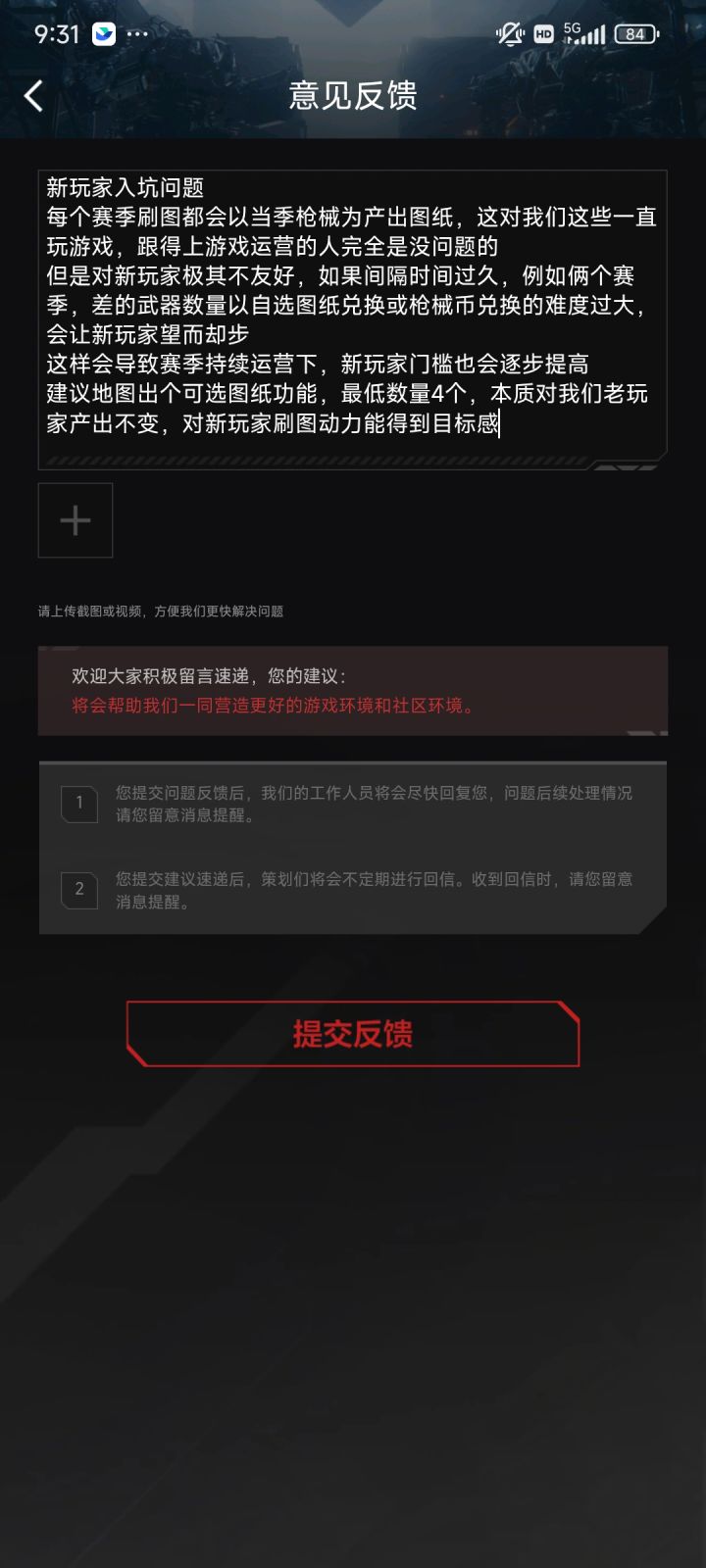Tap the plus icon to add a screenshot
Image resolution: width=706 pixels, height=1568 pixels.
click(75, 520)
